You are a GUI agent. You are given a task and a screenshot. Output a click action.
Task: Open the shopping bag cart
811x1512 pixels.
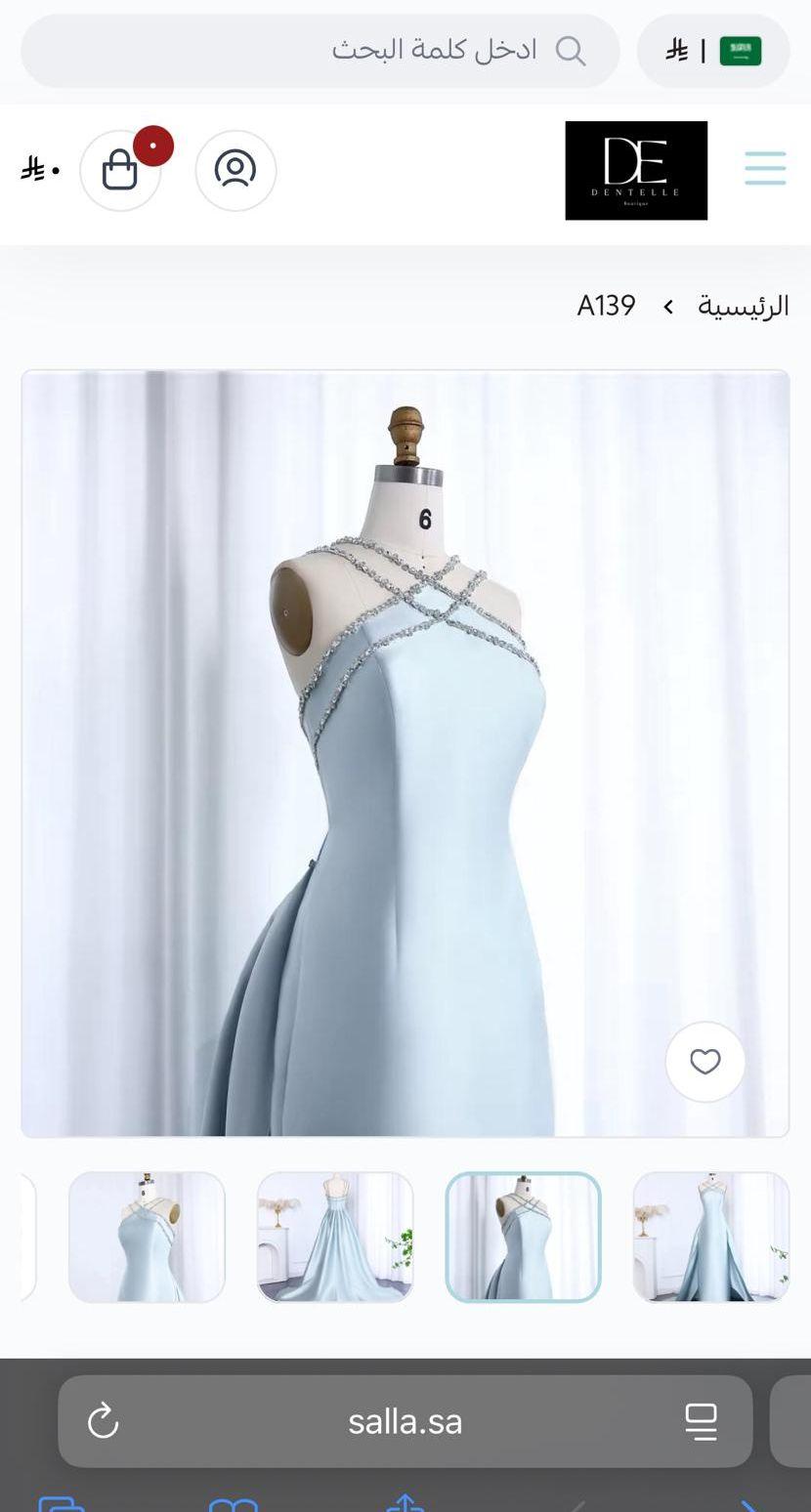click(x=120, y=170)
